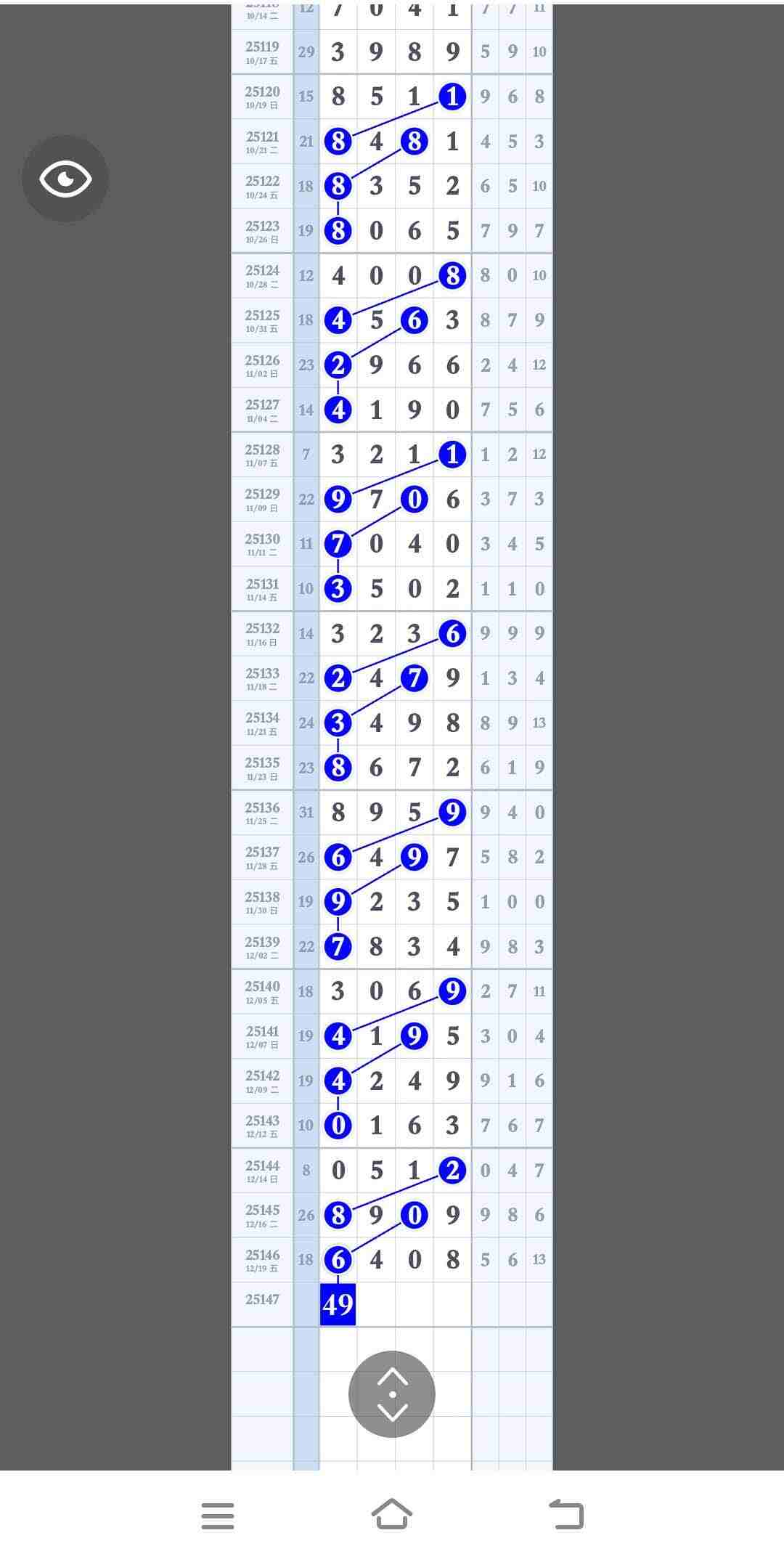Tap the floating up-down scroll button
784x1562 pixels.
pyautogui.click(x=392, y=1394)
